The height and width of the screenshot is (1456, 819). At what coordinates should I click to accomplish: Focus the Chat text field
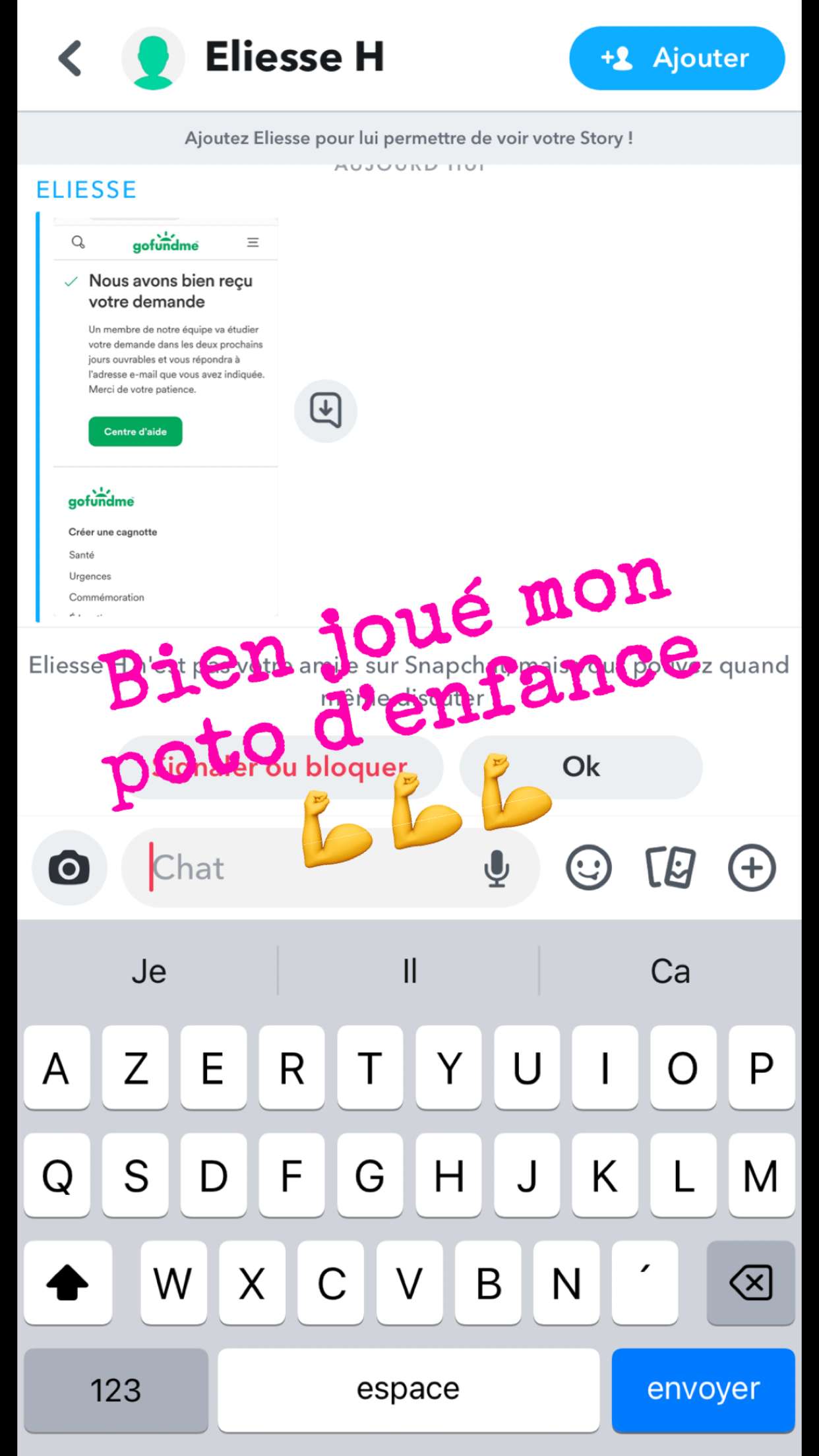click(x=310, y=868)
